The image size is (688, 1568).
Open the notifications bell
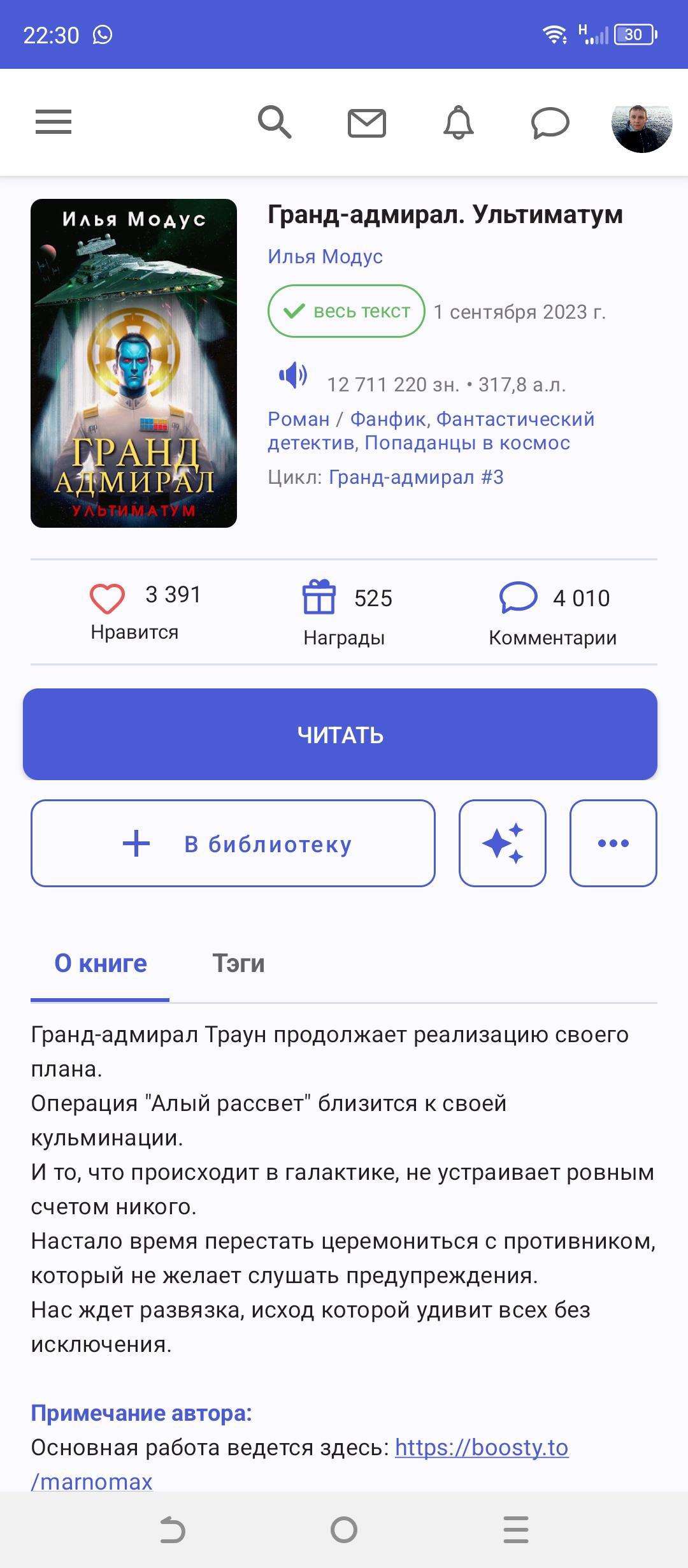[x=458, y=122]
